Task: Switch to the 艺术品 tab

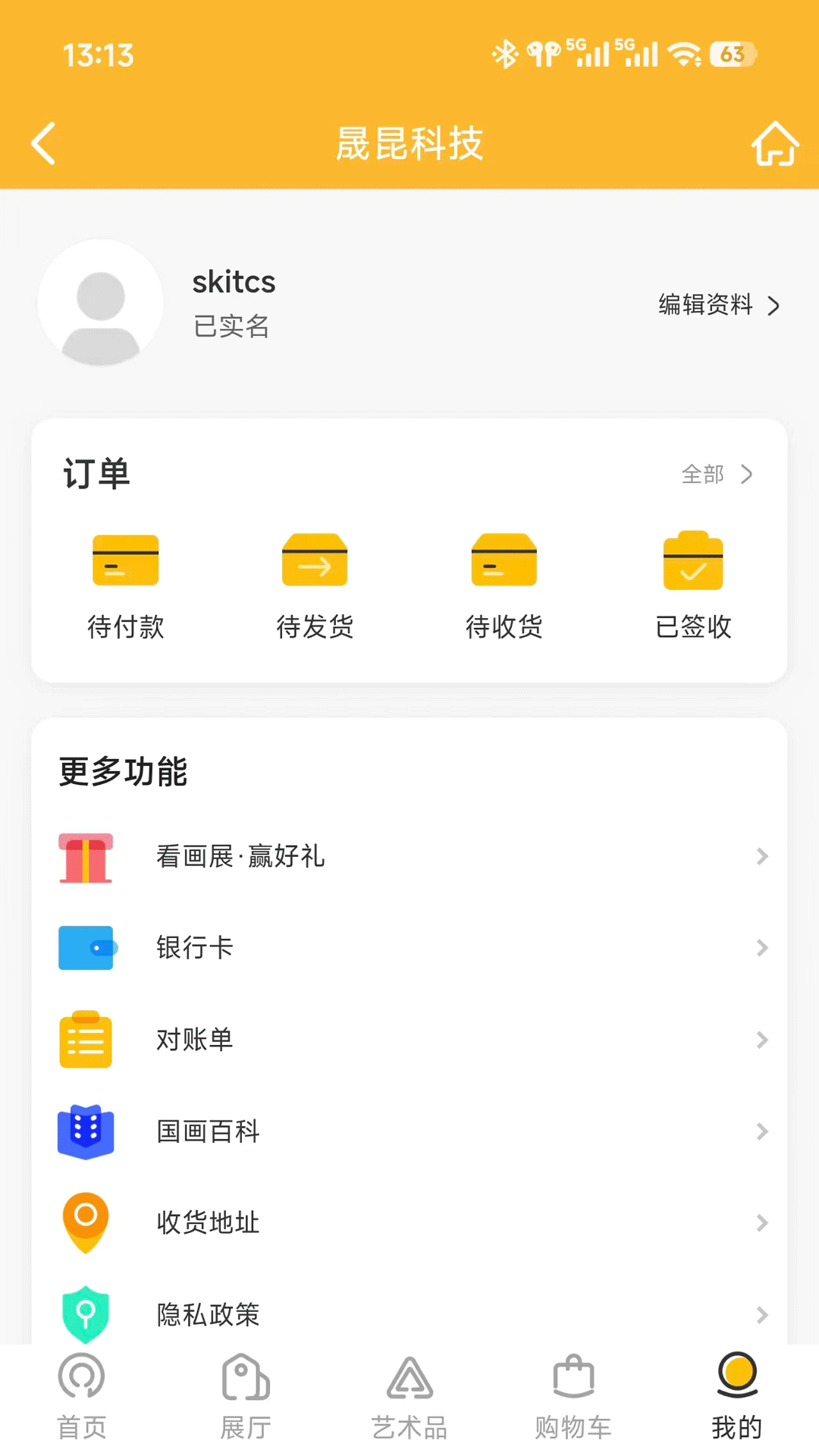Action: (409, 1395)
